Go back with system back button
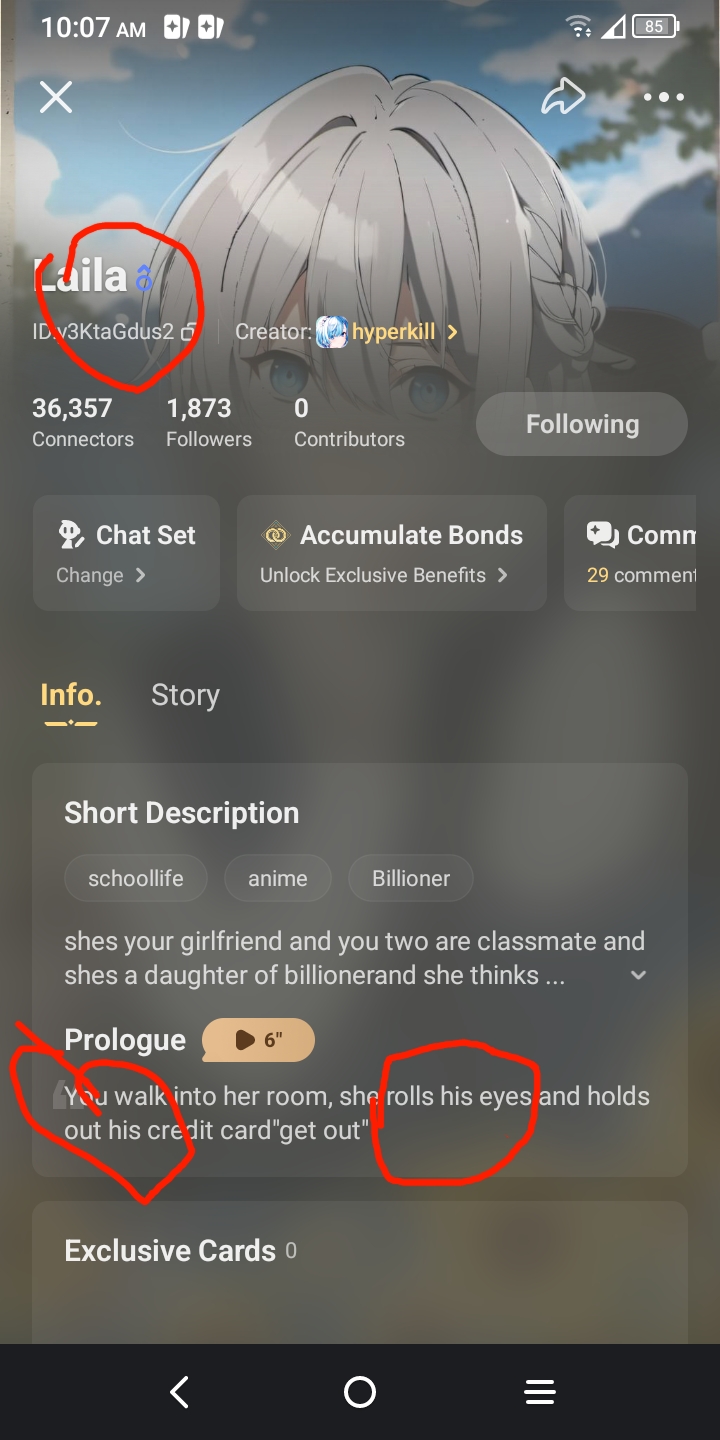Viewport: 720px width, 1440px height. point(180,1392)
